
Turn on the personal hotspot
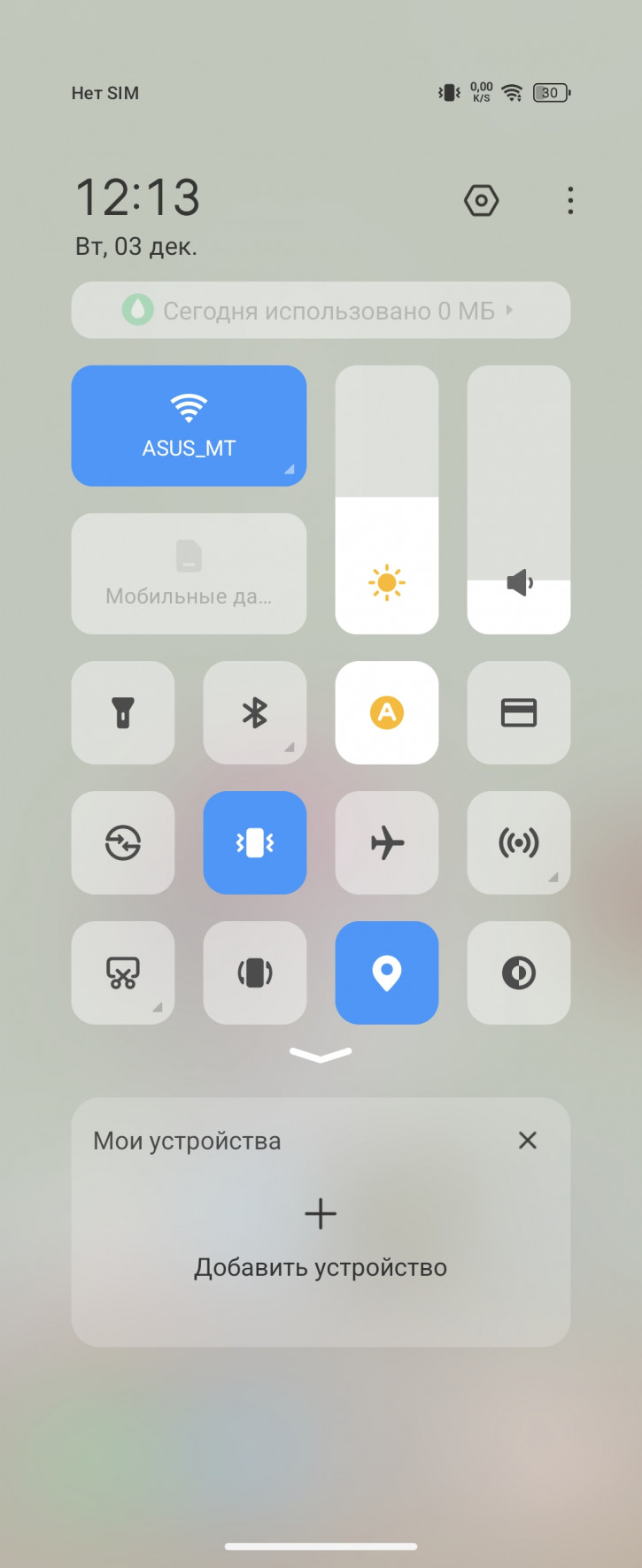pyautogui.click(x=519, y=842)
